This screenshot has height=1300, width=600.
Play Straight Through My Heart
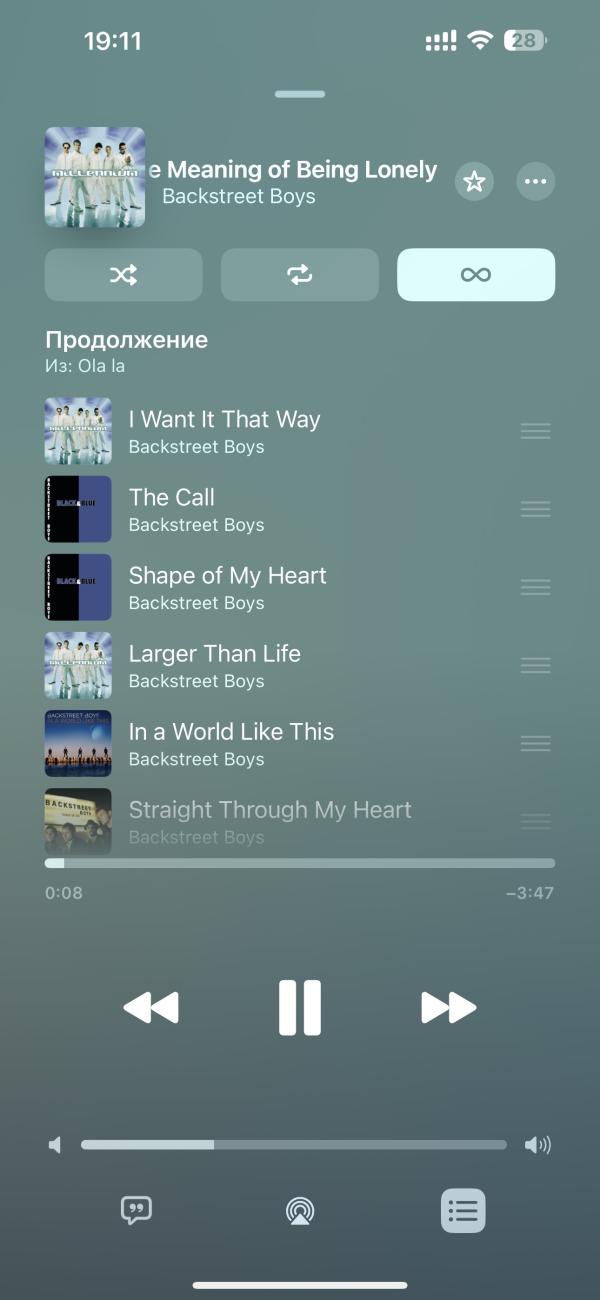point(270,820)
